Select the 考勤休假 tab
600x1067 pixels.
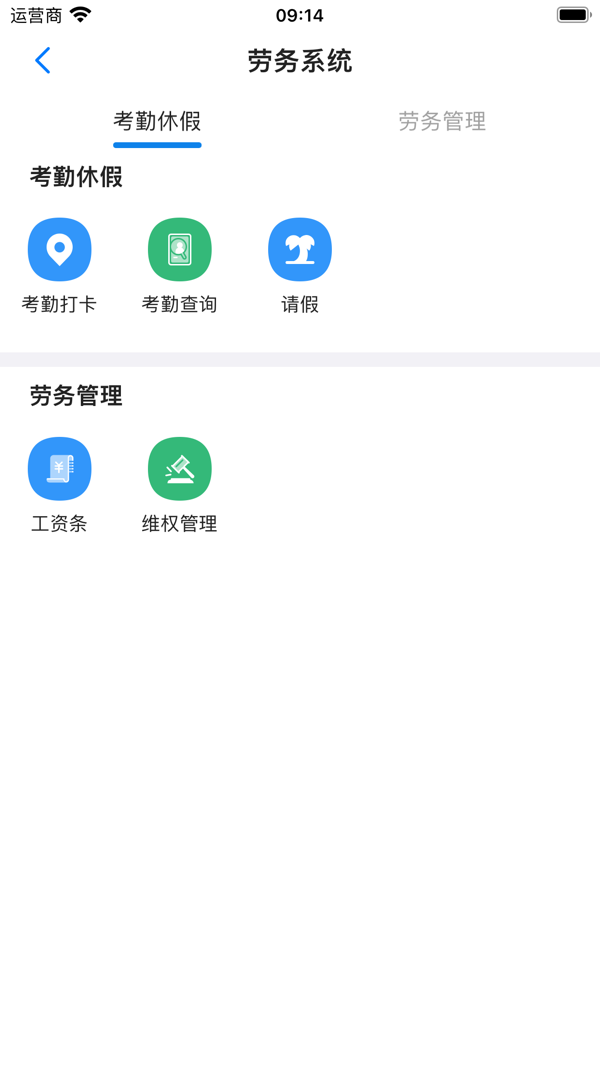tap(157, 122)
